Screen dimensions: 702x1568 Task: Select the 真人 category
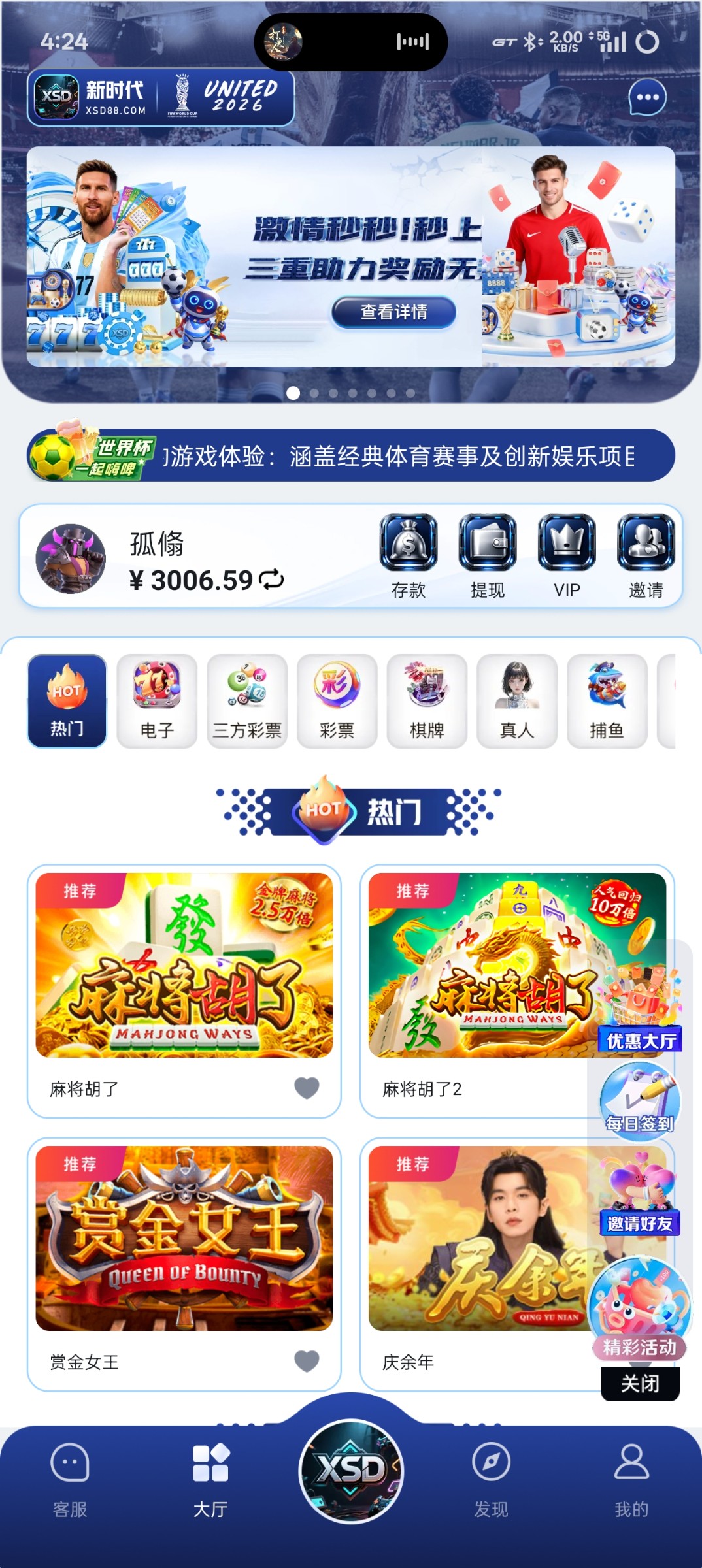tap(517, 701)
